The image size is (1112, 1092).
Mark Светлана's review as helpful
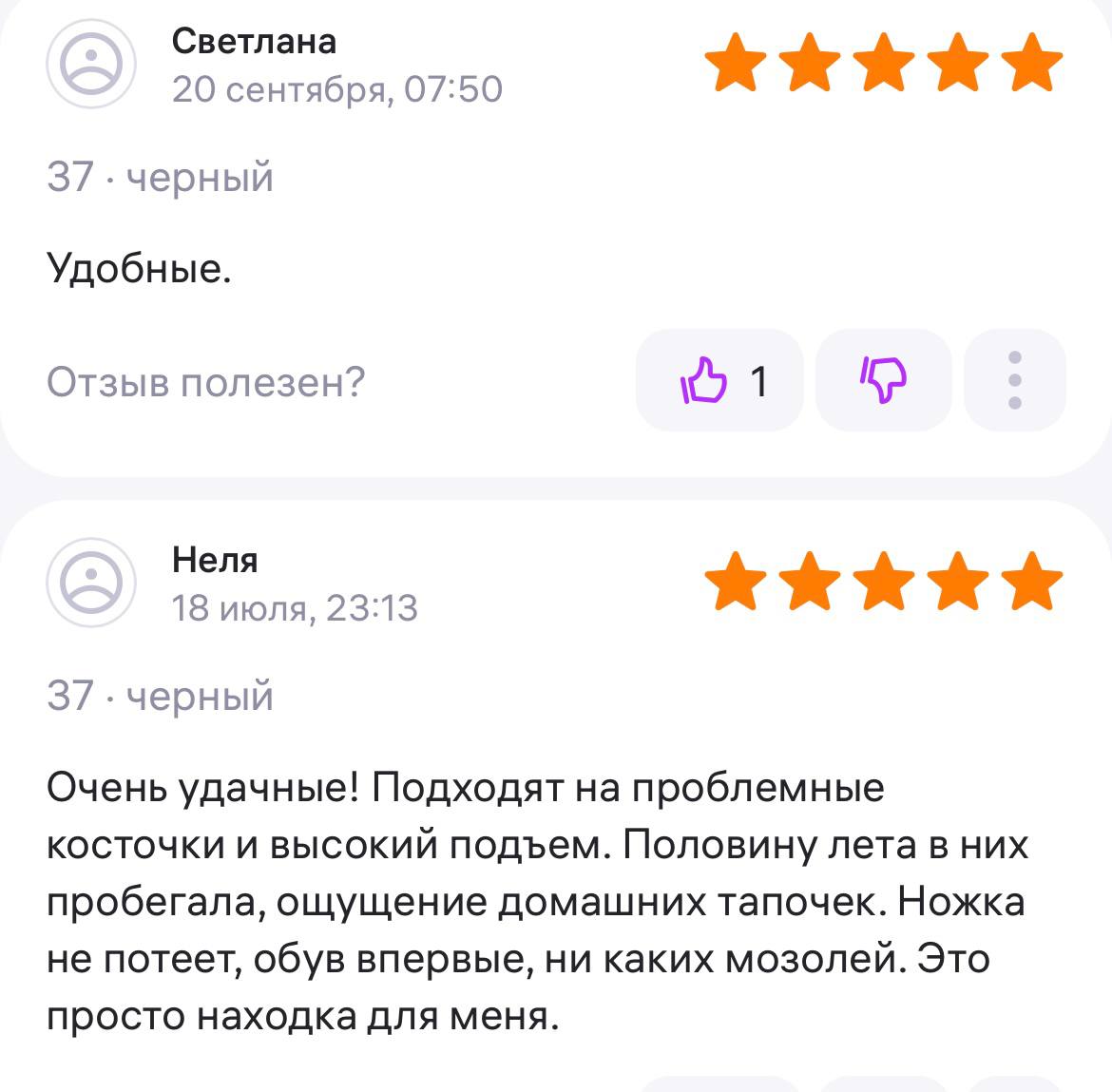(719, 381)
